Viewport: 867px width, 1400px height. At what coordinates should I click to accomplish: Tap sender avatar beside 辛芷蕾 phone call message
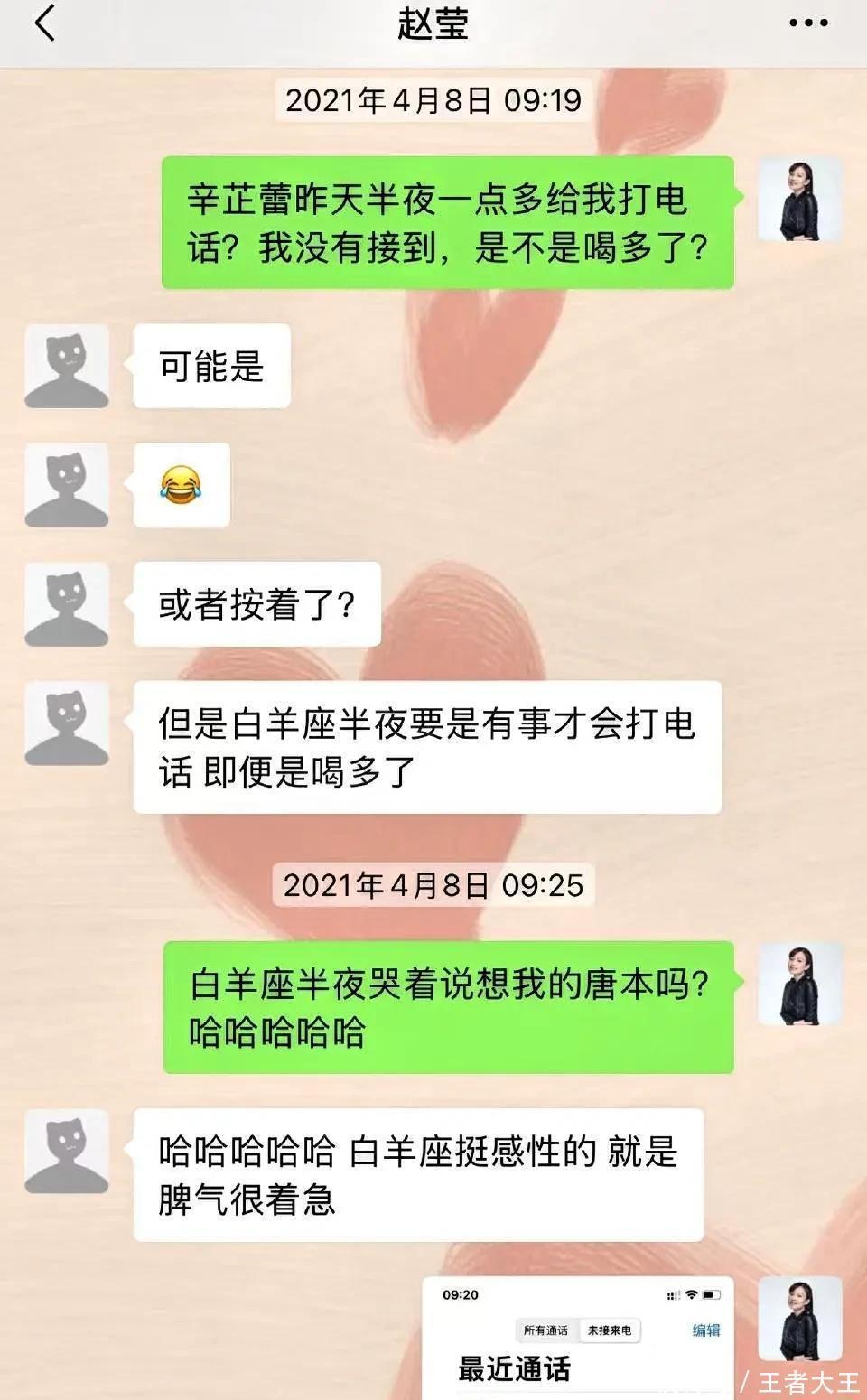point(799,200)
